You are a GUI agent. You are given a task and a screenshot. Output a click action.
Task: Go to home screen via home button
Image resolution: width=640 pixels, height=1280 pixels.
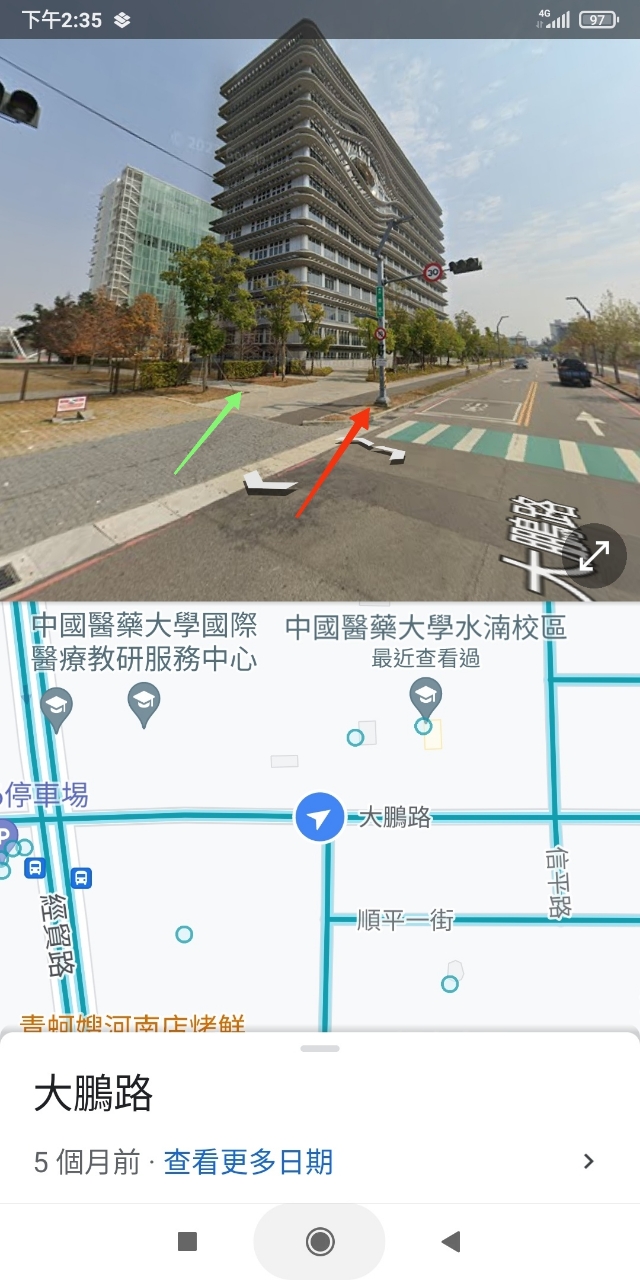(x=320, y=1242)
